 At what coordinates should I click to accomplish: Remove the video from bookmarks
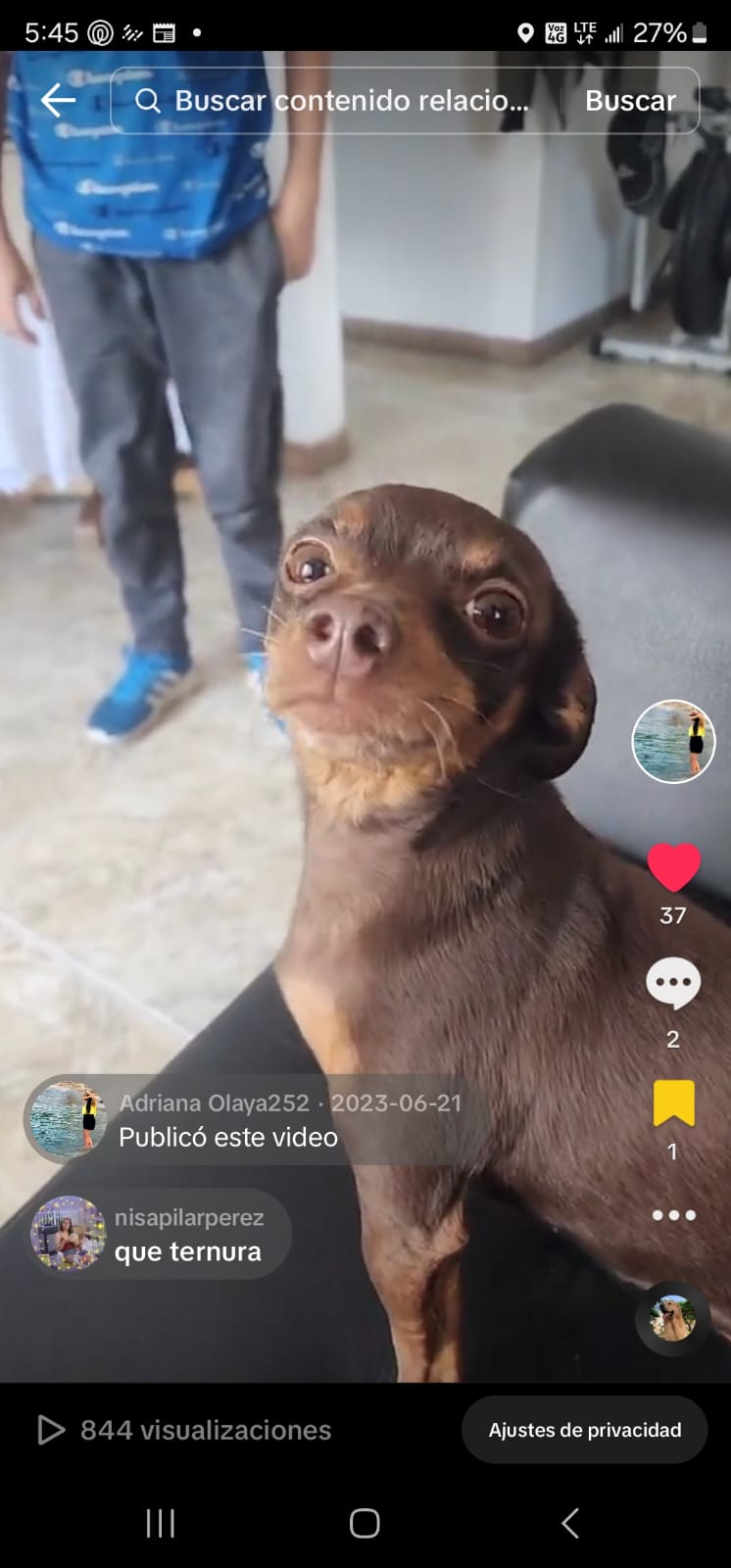[673, 1103]
